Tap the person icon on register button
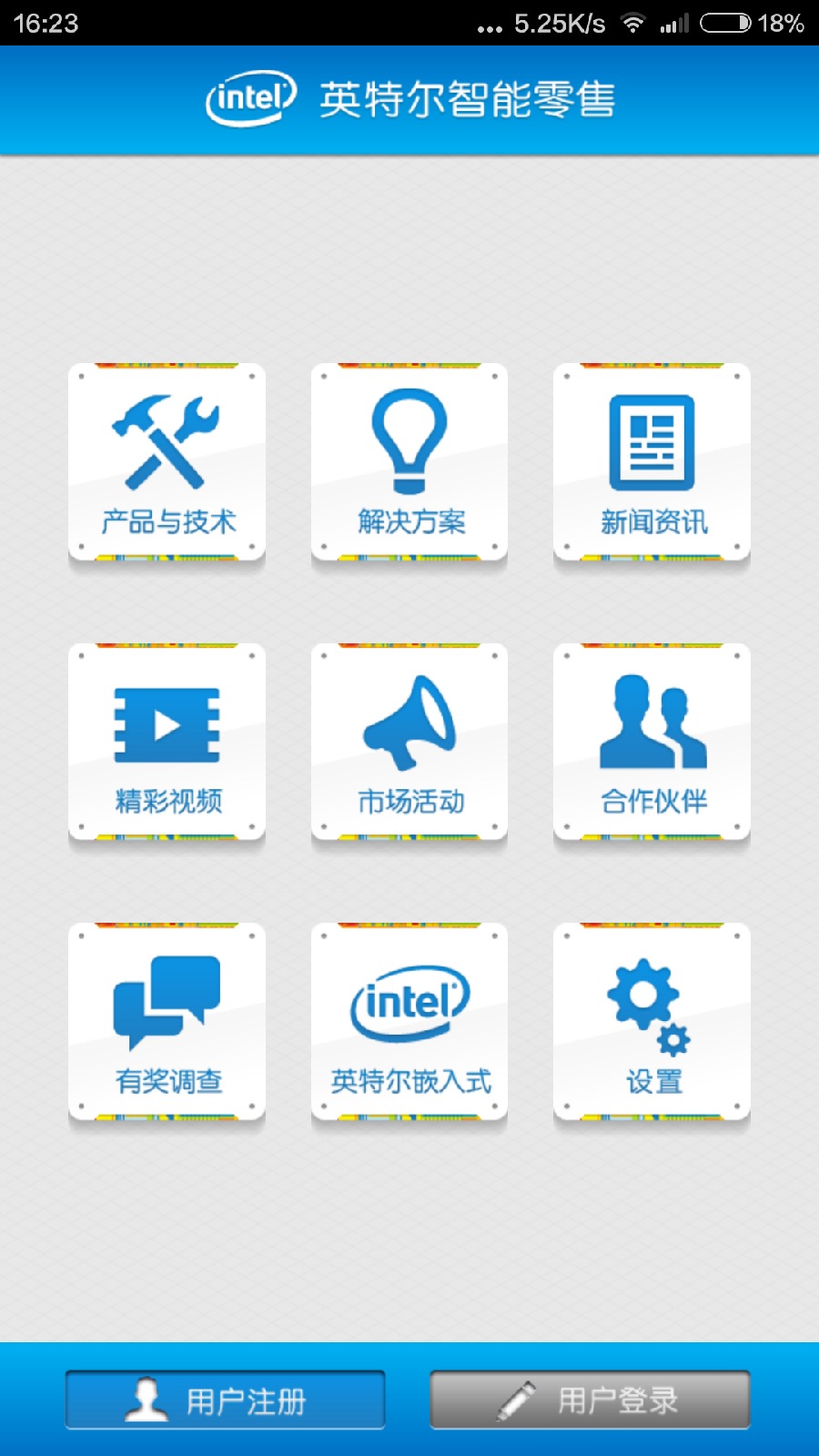Viewport: 819px width, 1456px height. coord(146,1399)
